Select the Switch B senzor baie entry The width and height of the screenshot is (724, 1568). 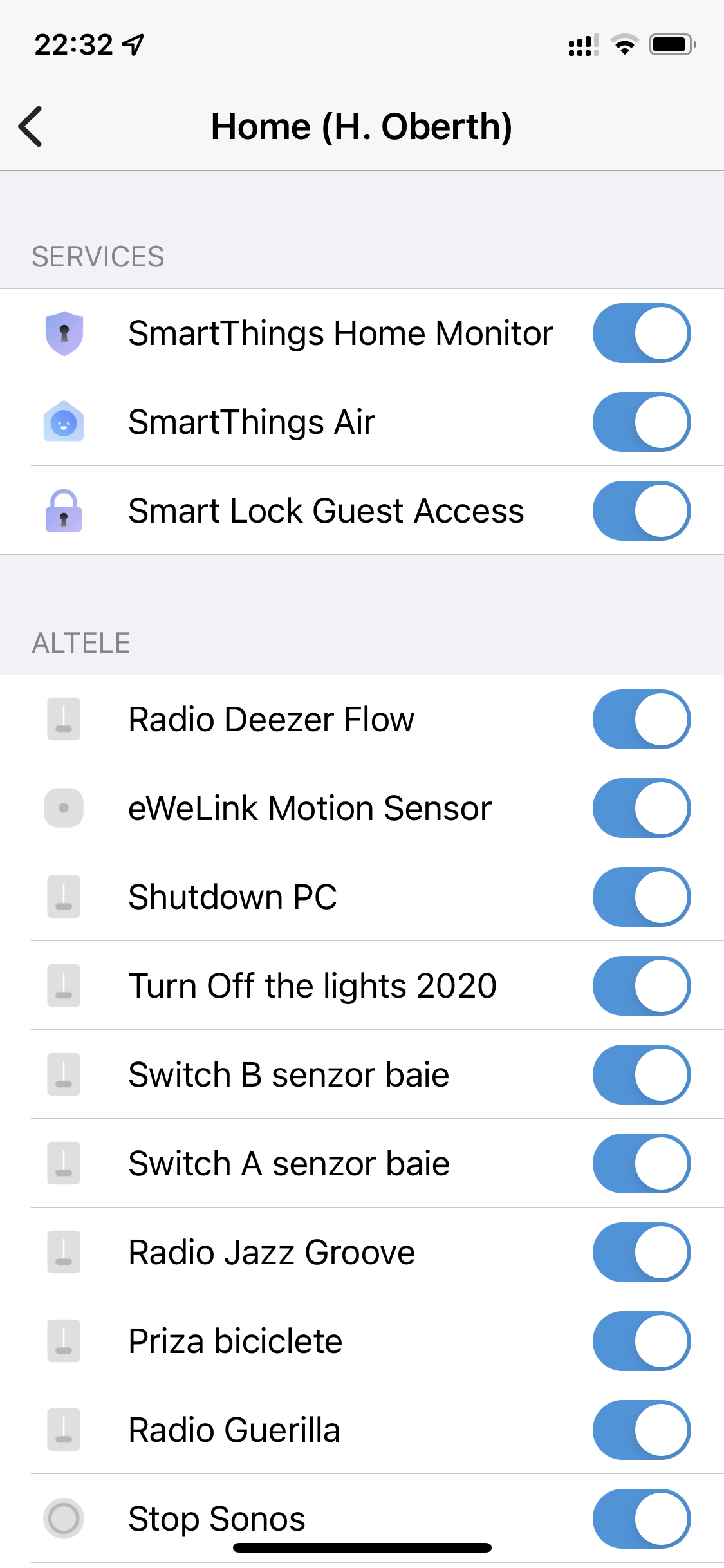pos(290,1074)
